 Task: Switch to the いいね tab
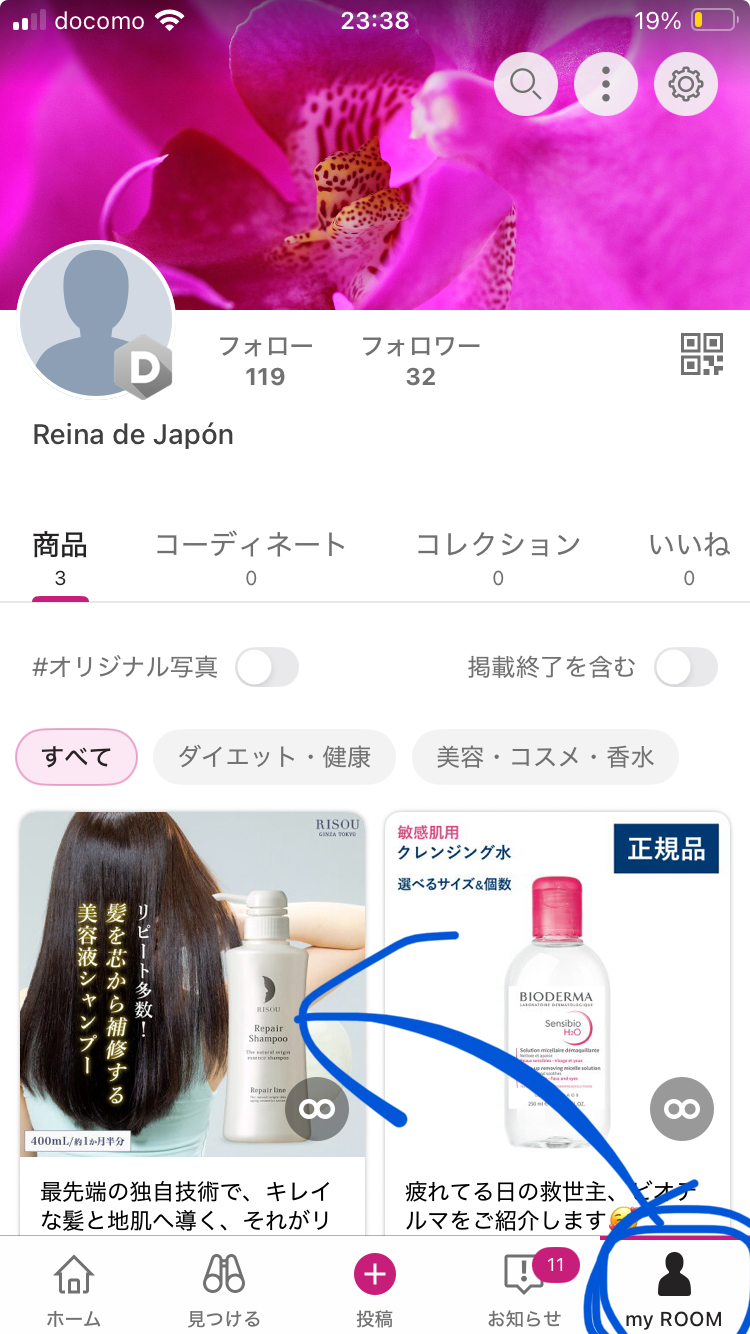click(689, 557)
